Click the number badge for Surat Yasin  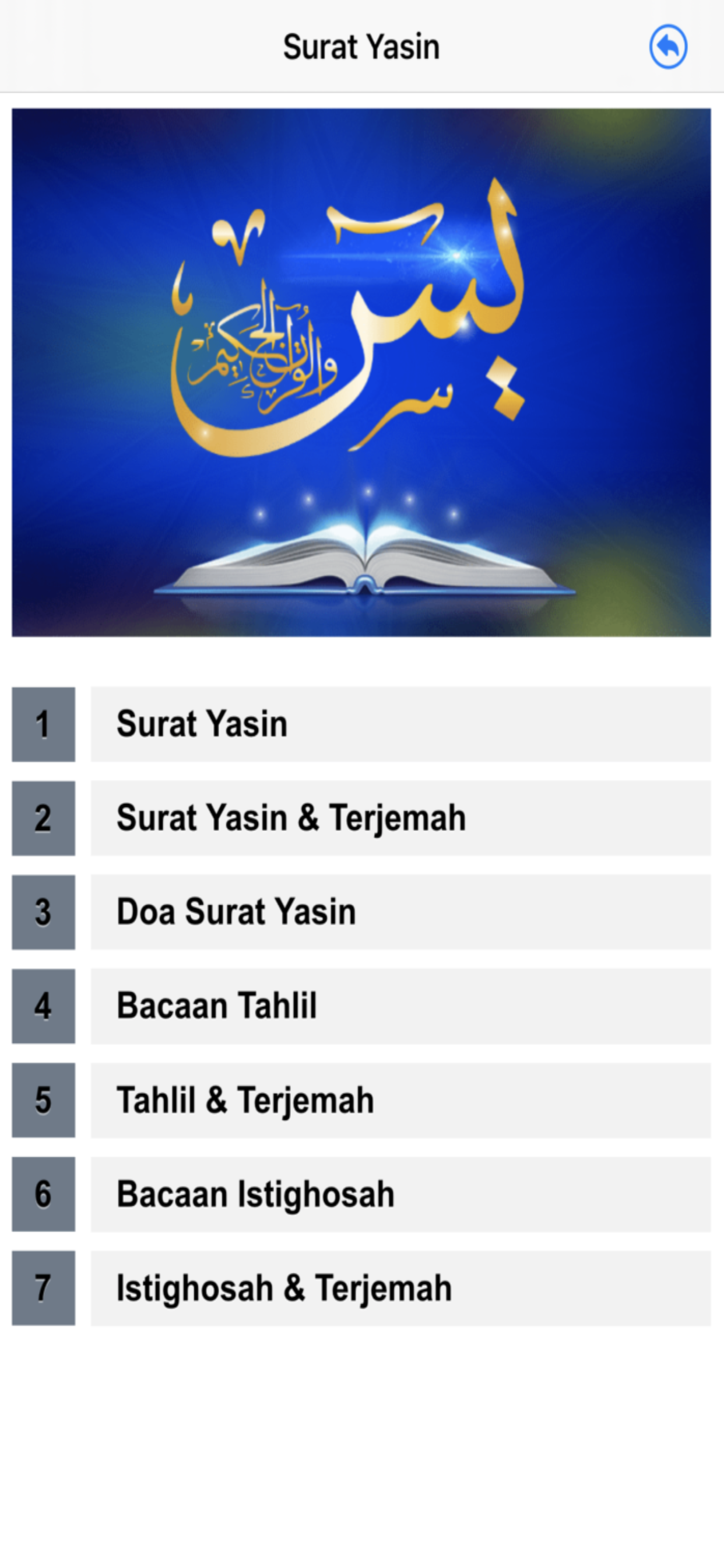(43, 724)
